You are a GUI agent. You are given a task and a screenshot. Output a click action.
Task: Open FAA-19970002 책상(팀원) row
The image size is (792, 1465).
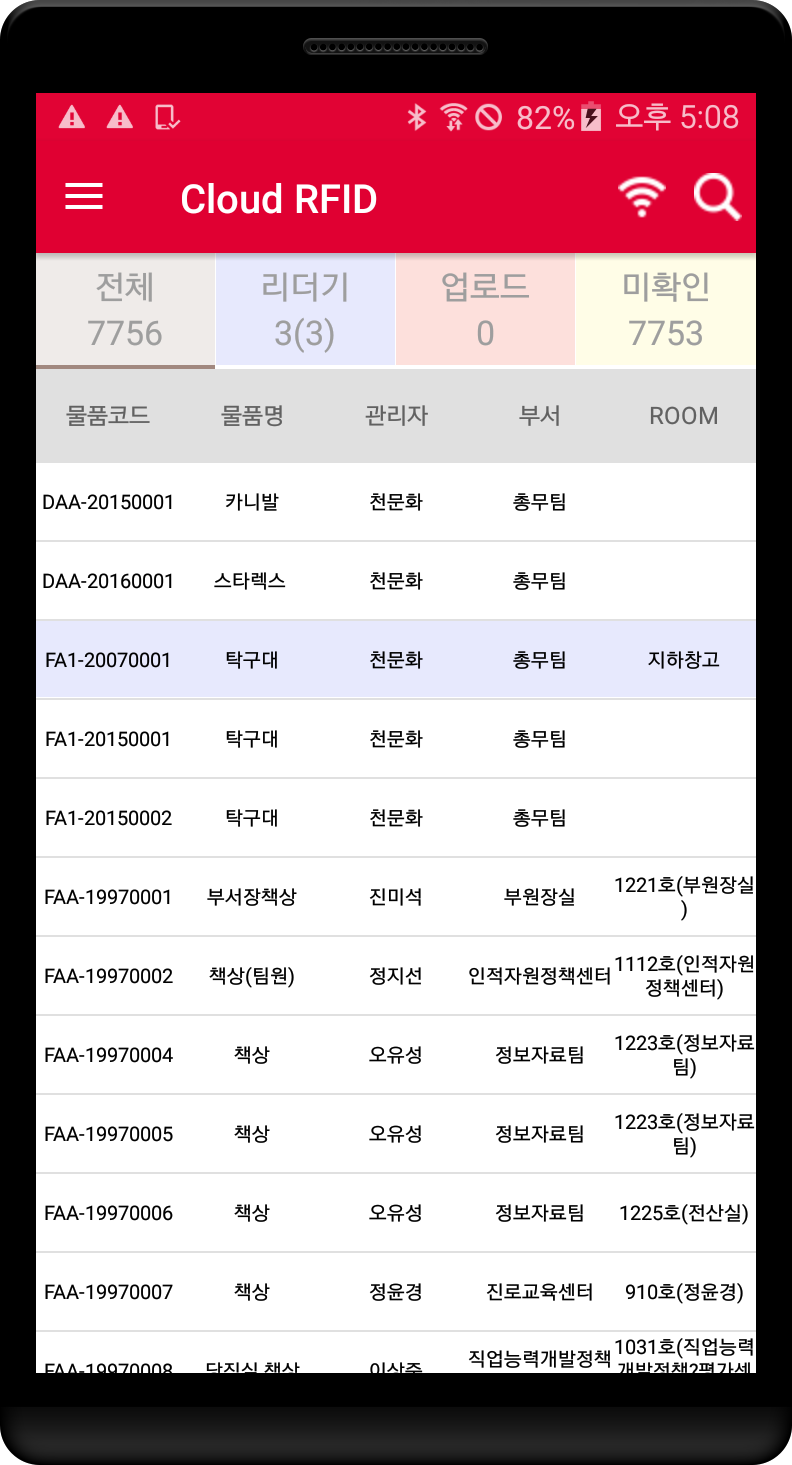point(396,976)
